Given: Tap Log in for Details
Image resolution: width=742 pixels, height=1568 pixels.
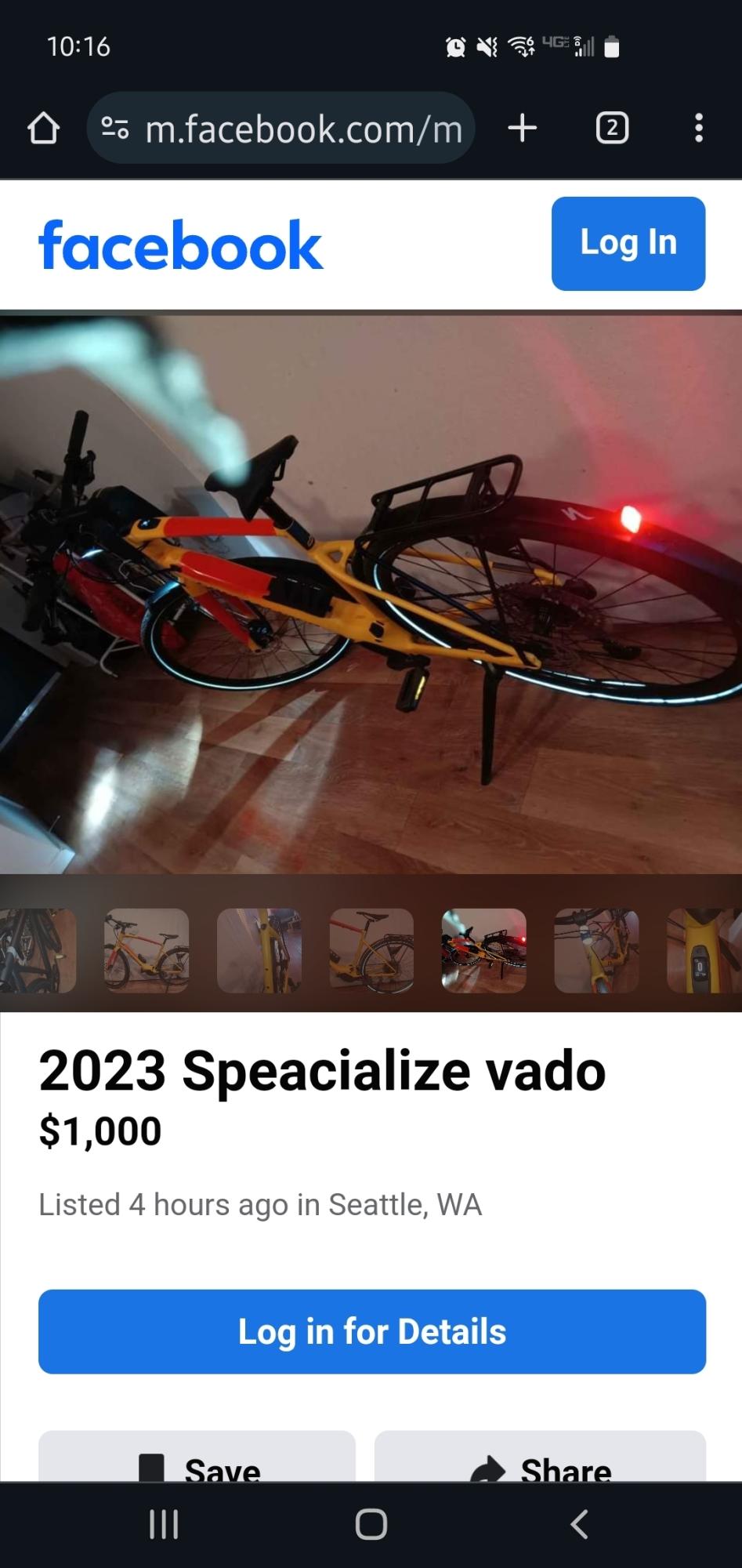Looking at the screenshot, I should [x=371, y=1331].
